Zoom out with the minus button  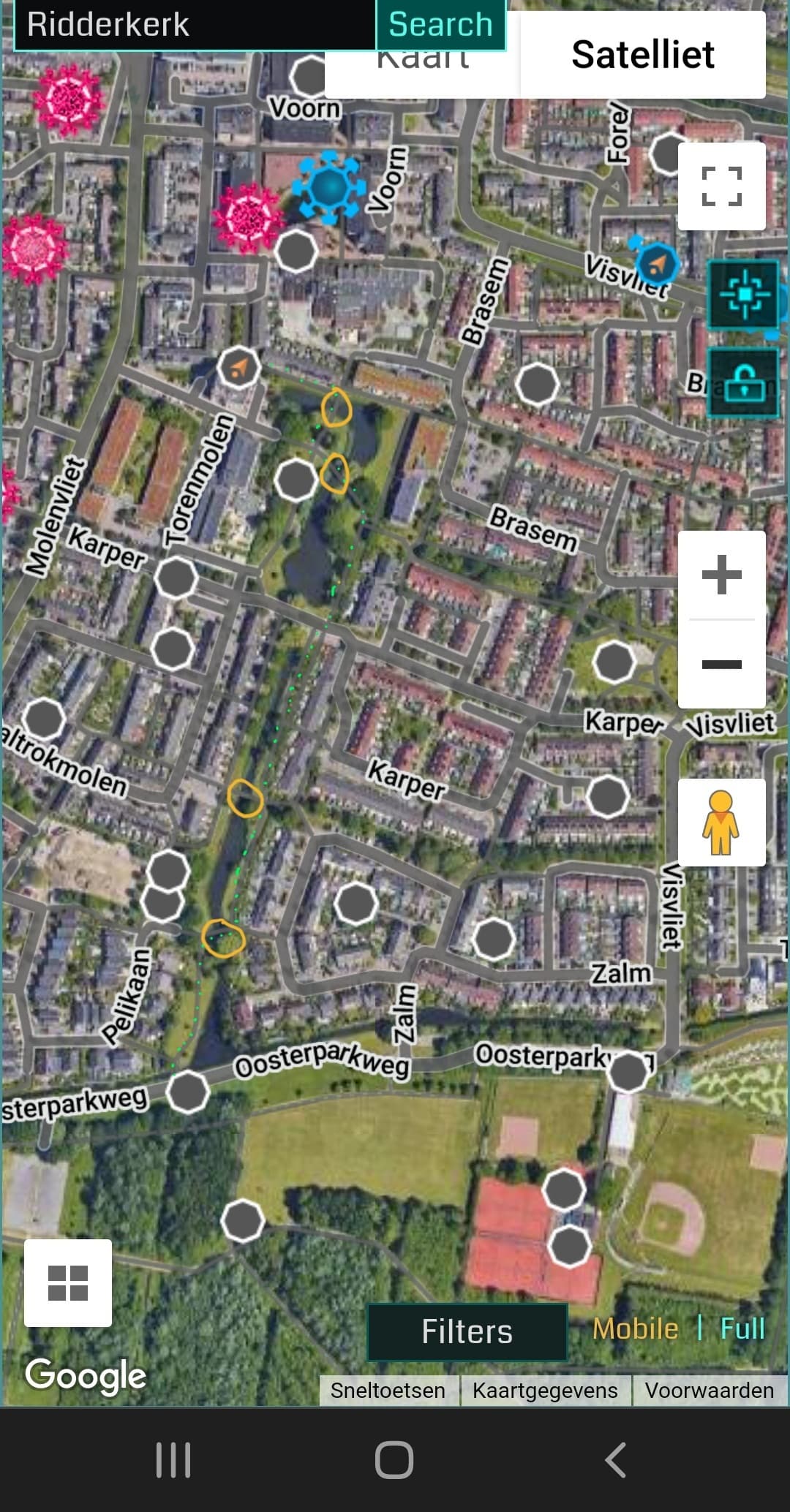tap(722, 664)
